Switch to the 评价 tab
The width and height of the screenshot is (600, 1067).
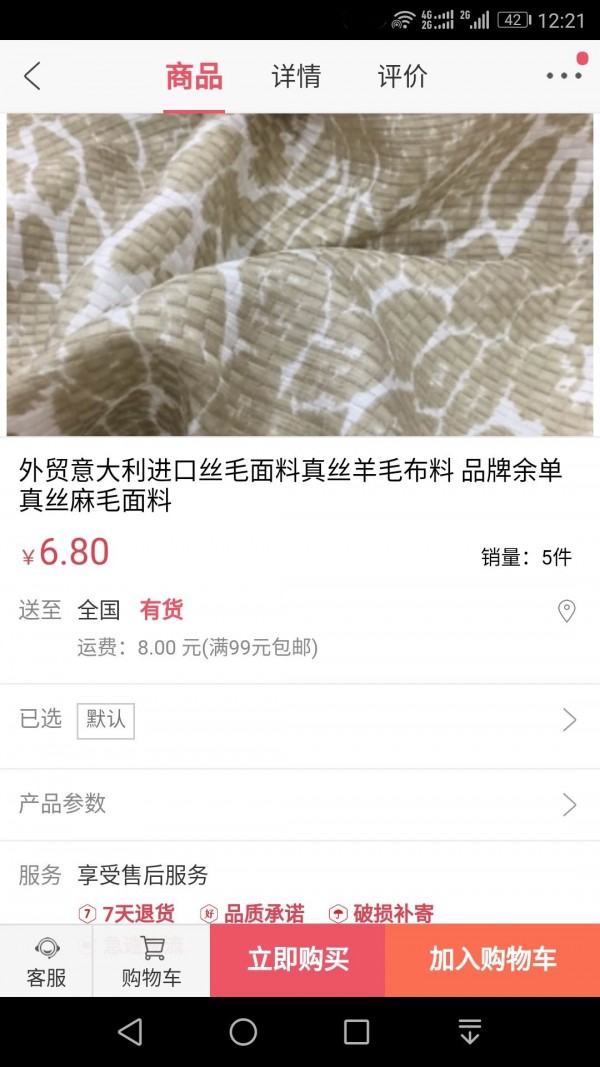pyautogui.click(x=402, y=77)
